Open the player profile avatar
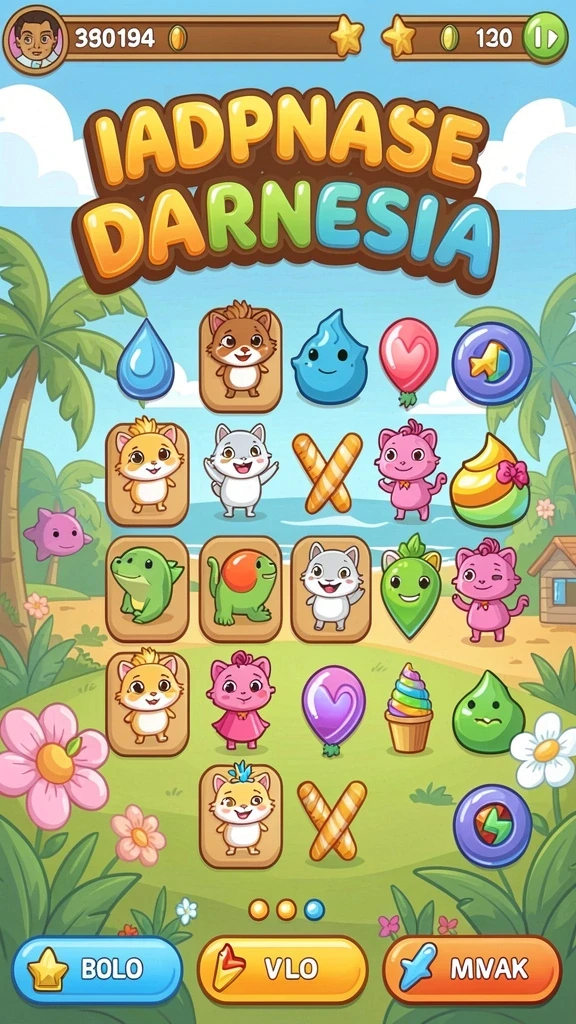The image size is (576, 1024). (x=35, y=40)
